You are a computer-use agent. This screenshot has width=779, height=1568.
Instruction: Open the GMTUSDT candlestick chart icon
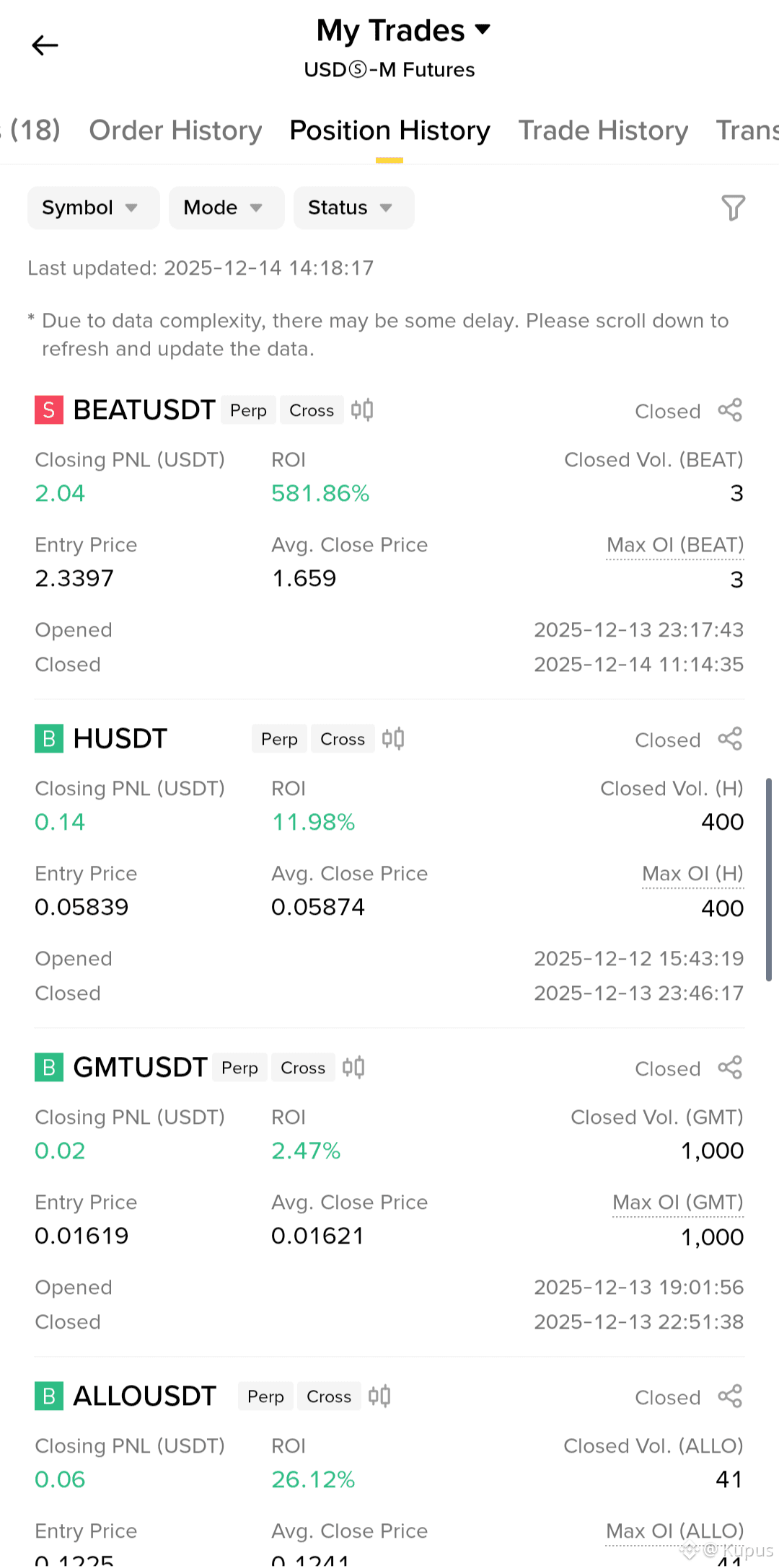[x=353, y=1068]
